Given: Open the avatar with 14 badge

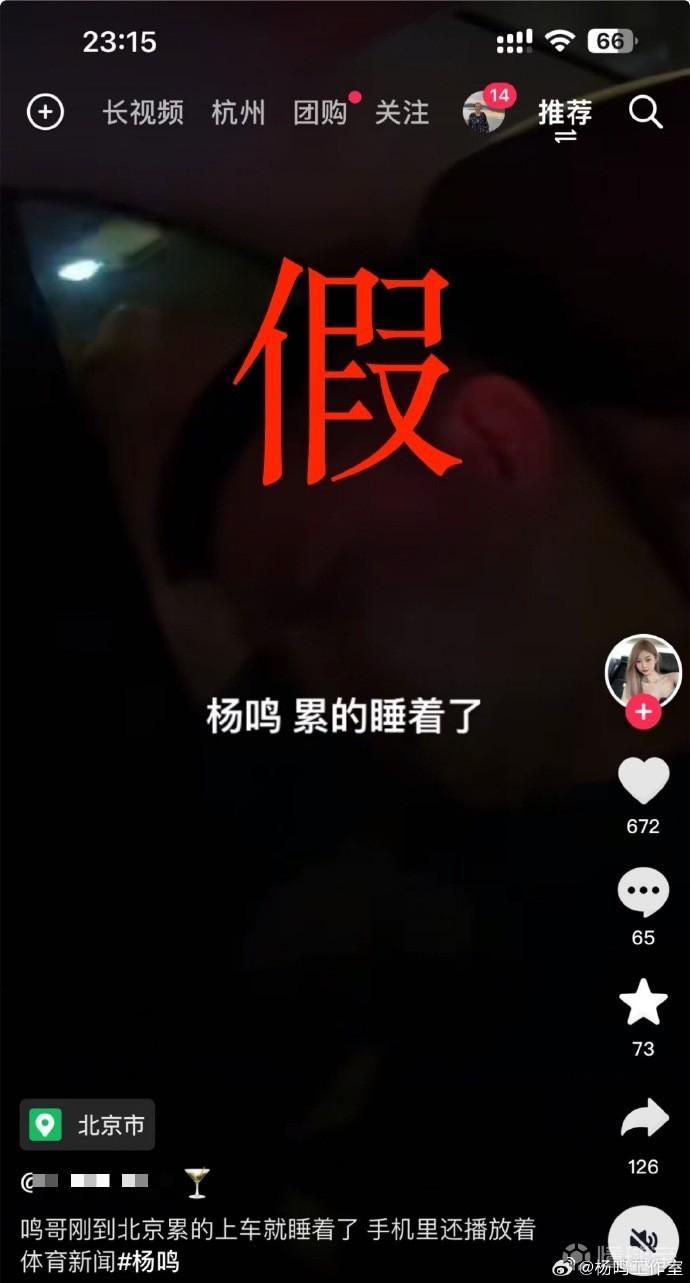Looking at the screenshot, I should (484, 113).
